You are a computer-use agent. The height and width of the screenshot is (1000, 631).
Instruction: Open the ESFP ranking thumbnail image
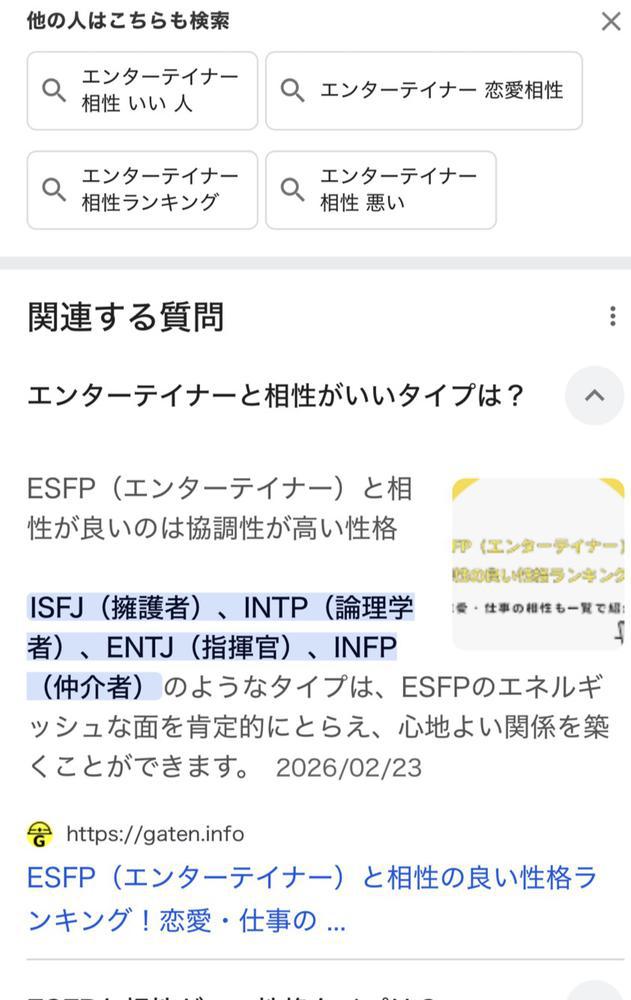point(538,564)
